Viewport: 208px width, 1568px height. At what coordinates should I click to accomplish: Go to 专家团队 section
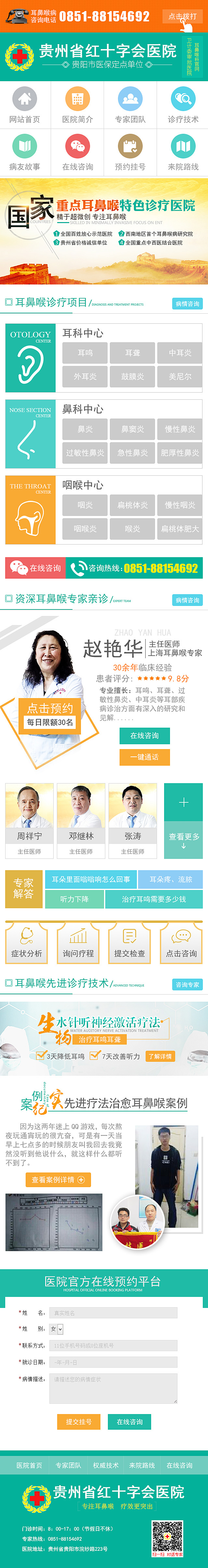coord(130,105)
